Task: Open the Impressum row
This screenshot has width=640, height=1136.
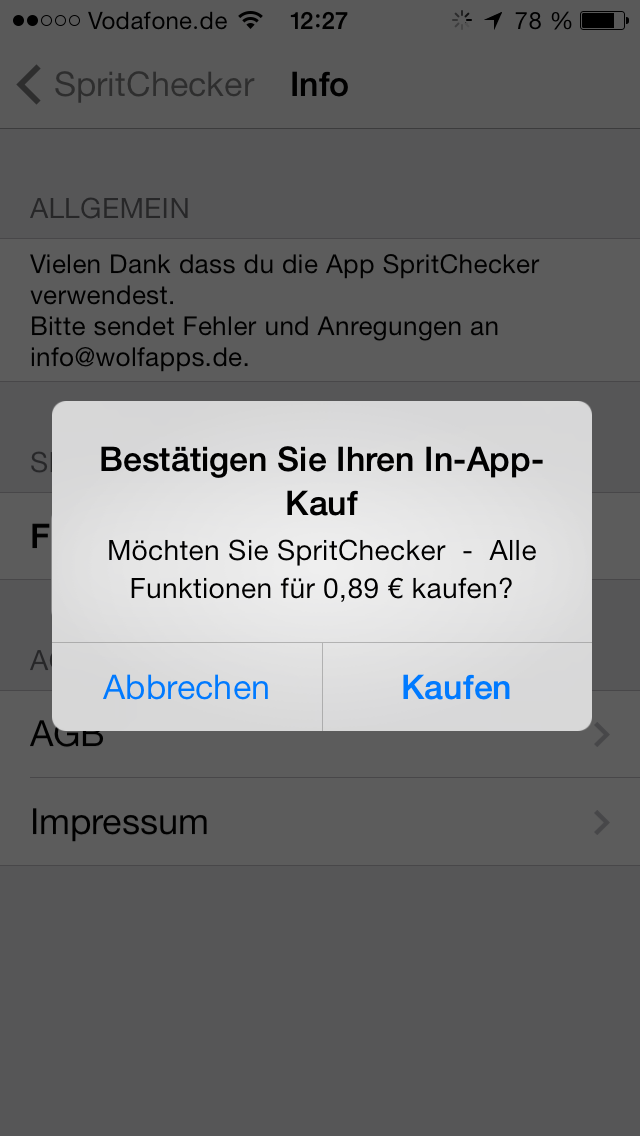Action: pyautogui.click(x=320, y=822)
